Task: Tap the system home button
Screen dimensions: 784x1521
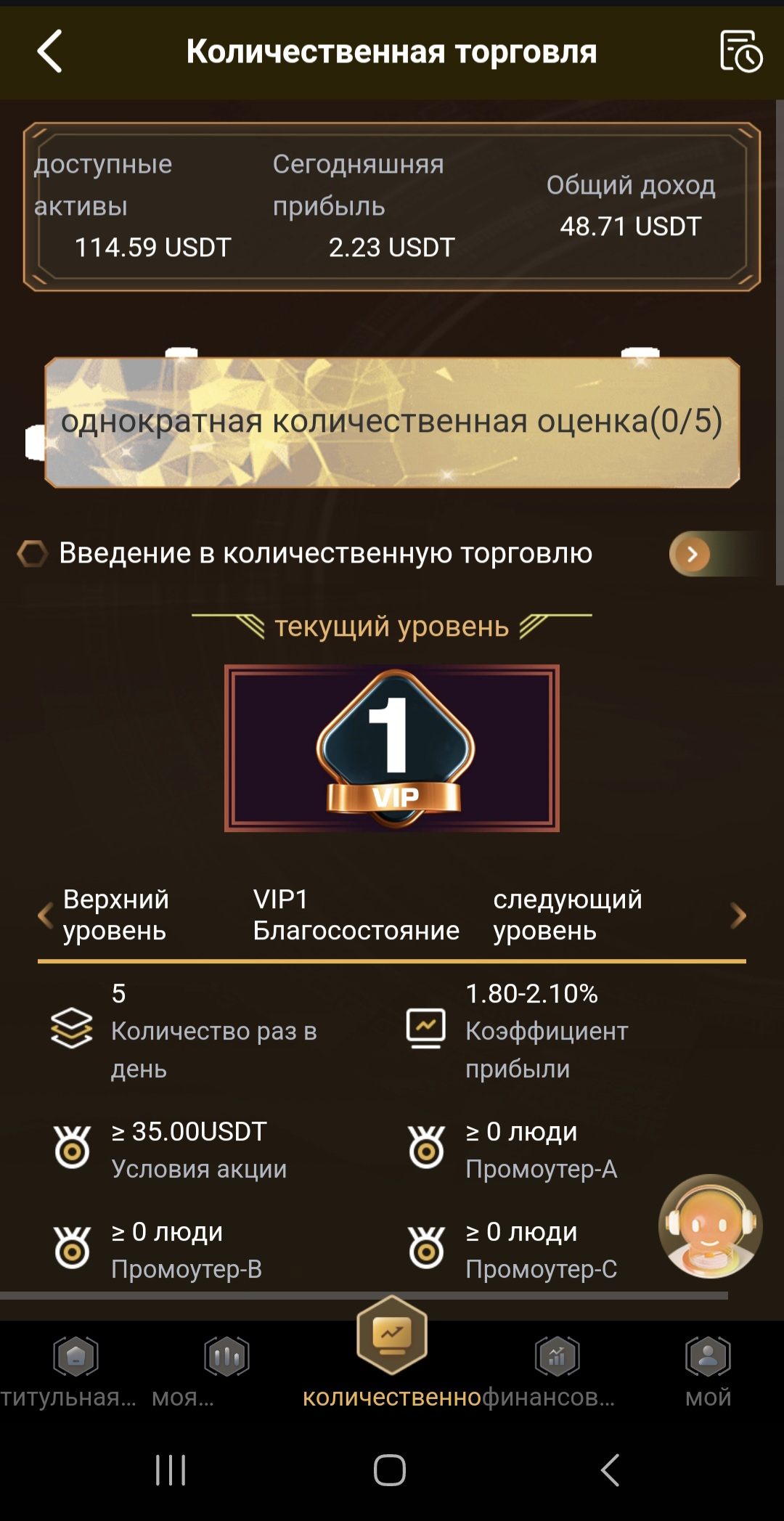Action: (390, 1470)
